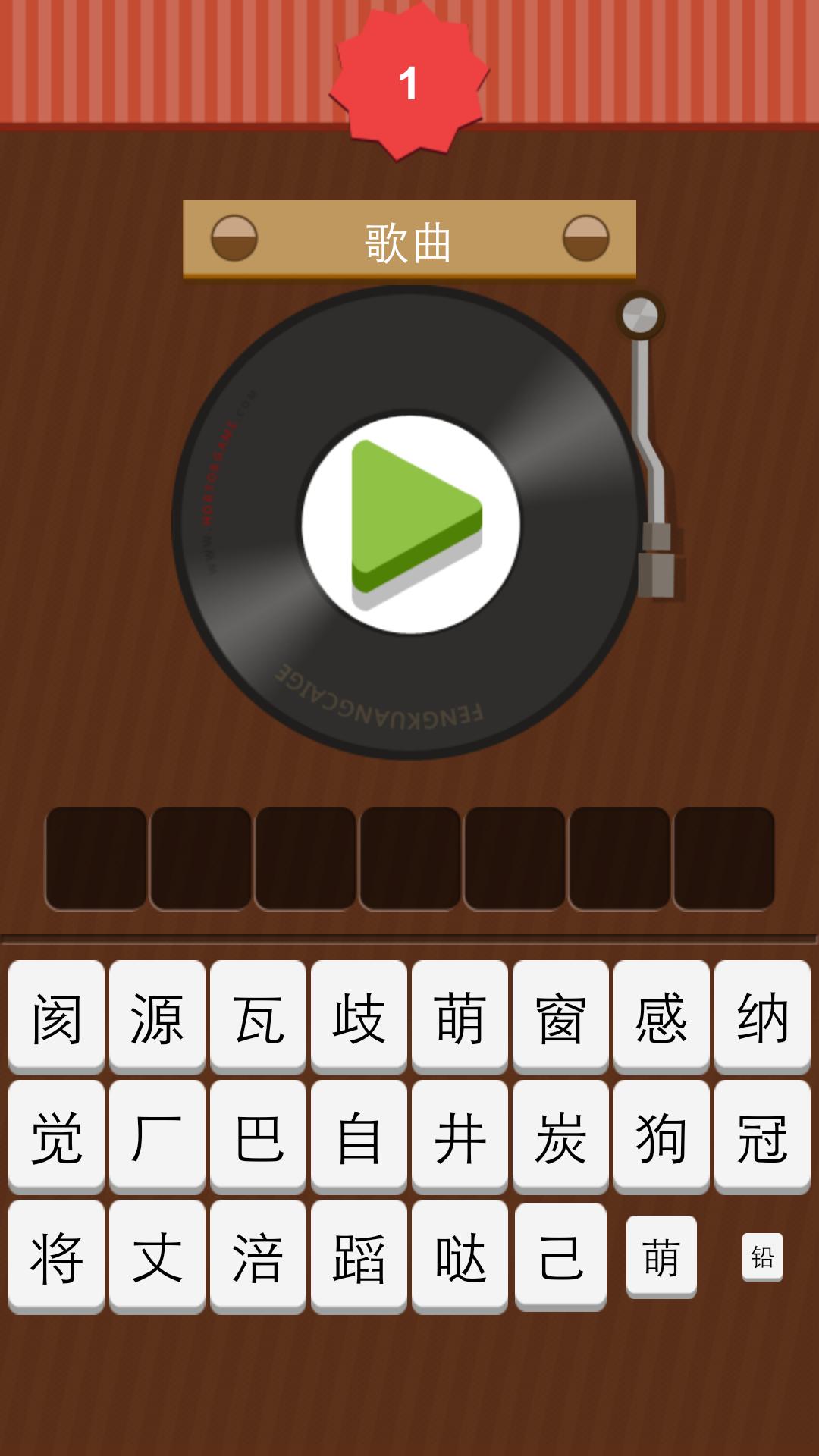This screenshot has height=1456, width=819.
Task: Select the 冠 character tile
Action: 762,1137
